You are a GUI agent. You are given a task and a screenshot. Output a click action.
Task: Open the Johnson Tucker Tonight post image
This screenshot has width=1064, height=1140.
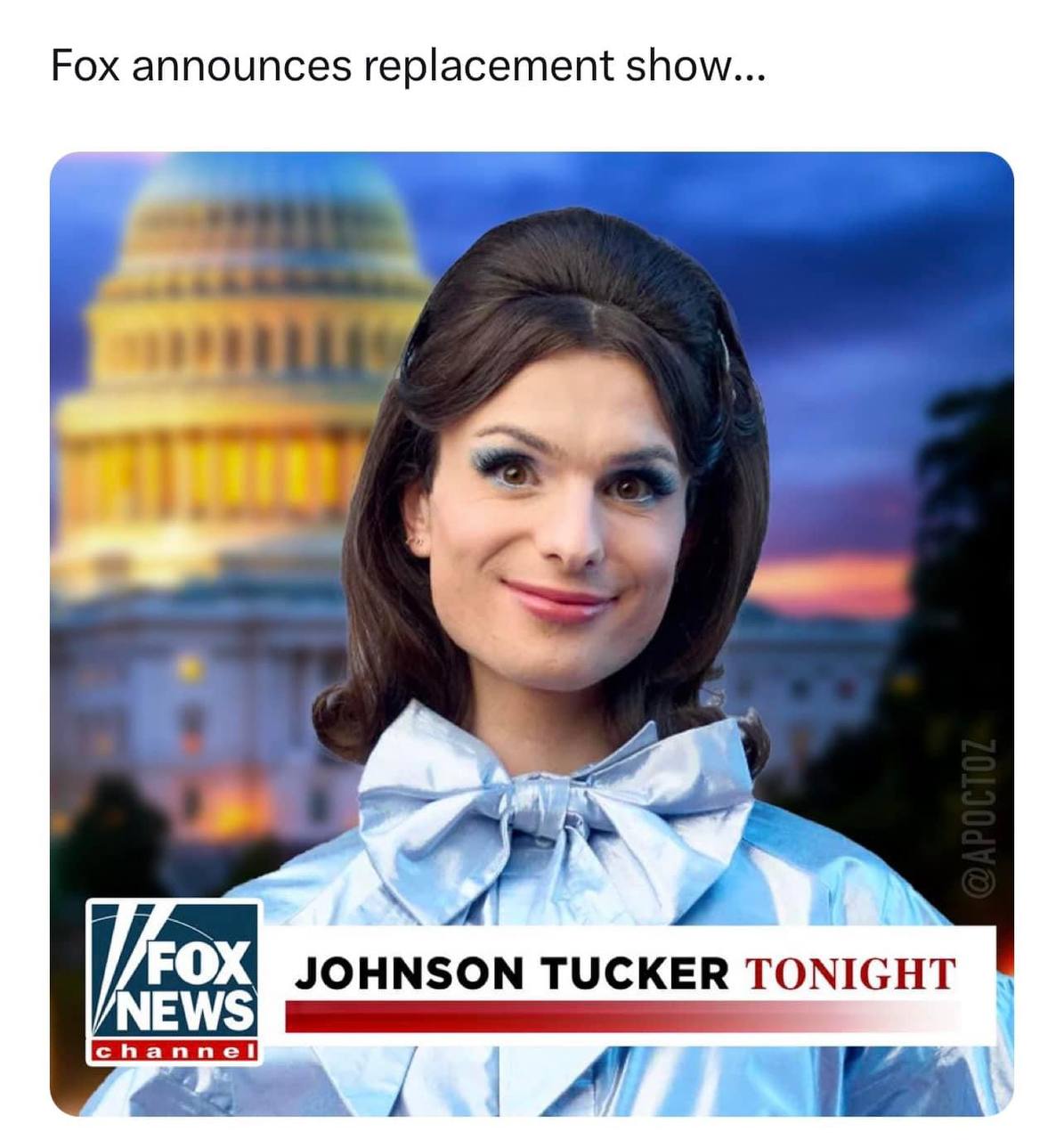point(532,633)
